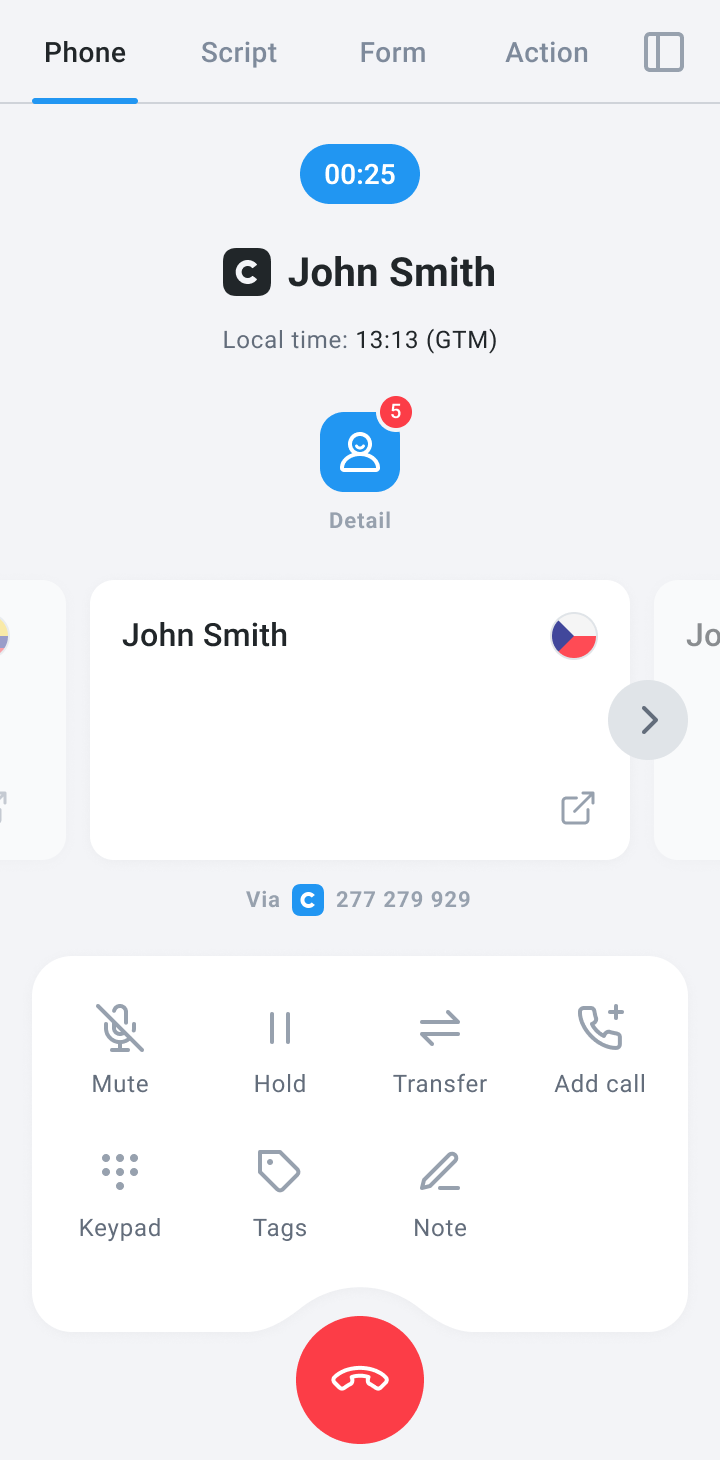This screenshot has height=1460, width=720.
Task: Click John Smith's avatar
Action: [246, 271]
